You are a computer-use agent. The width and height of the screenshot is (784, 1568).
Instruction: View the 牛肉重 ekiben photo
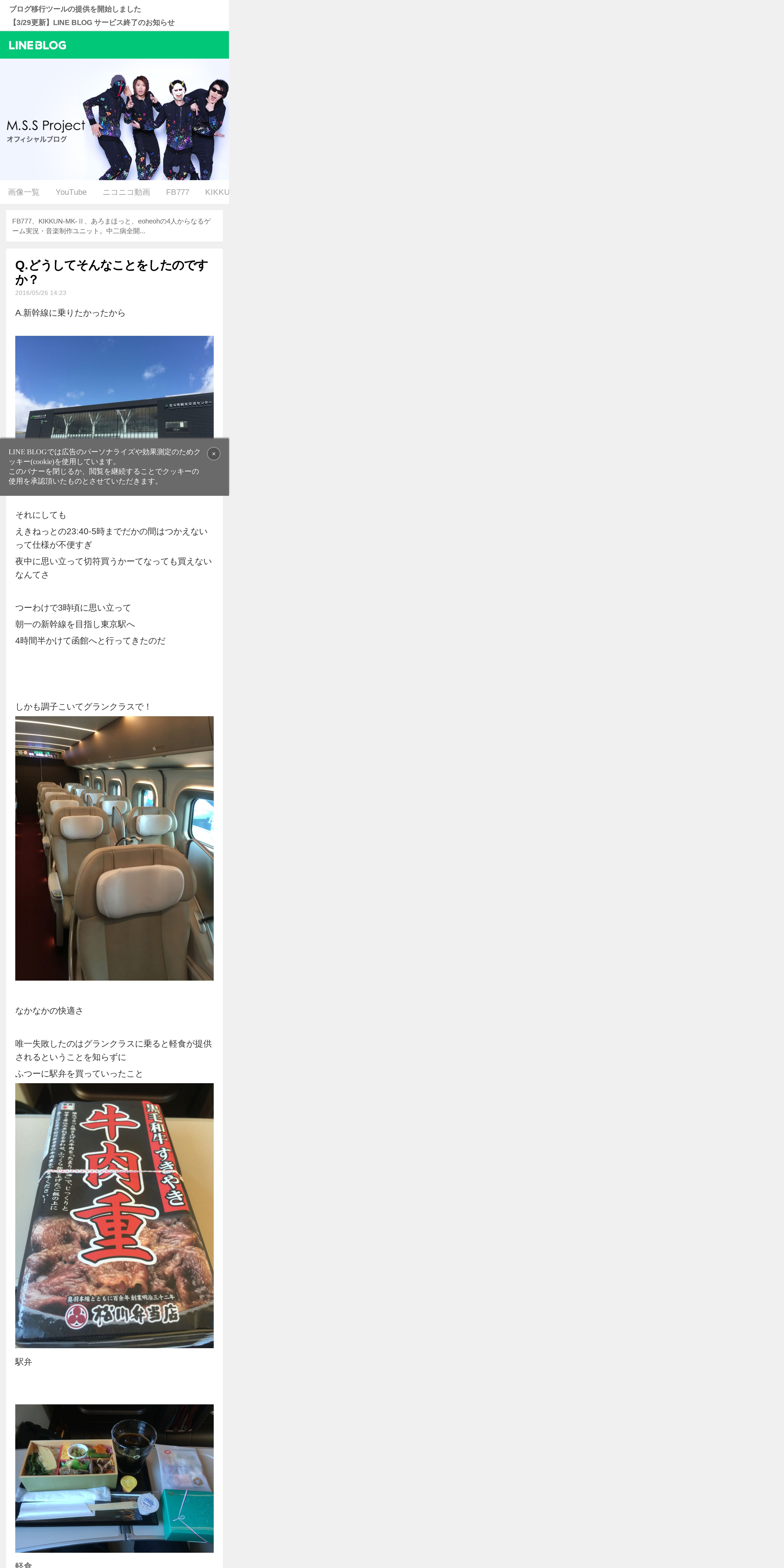[x=114, y=1215]
